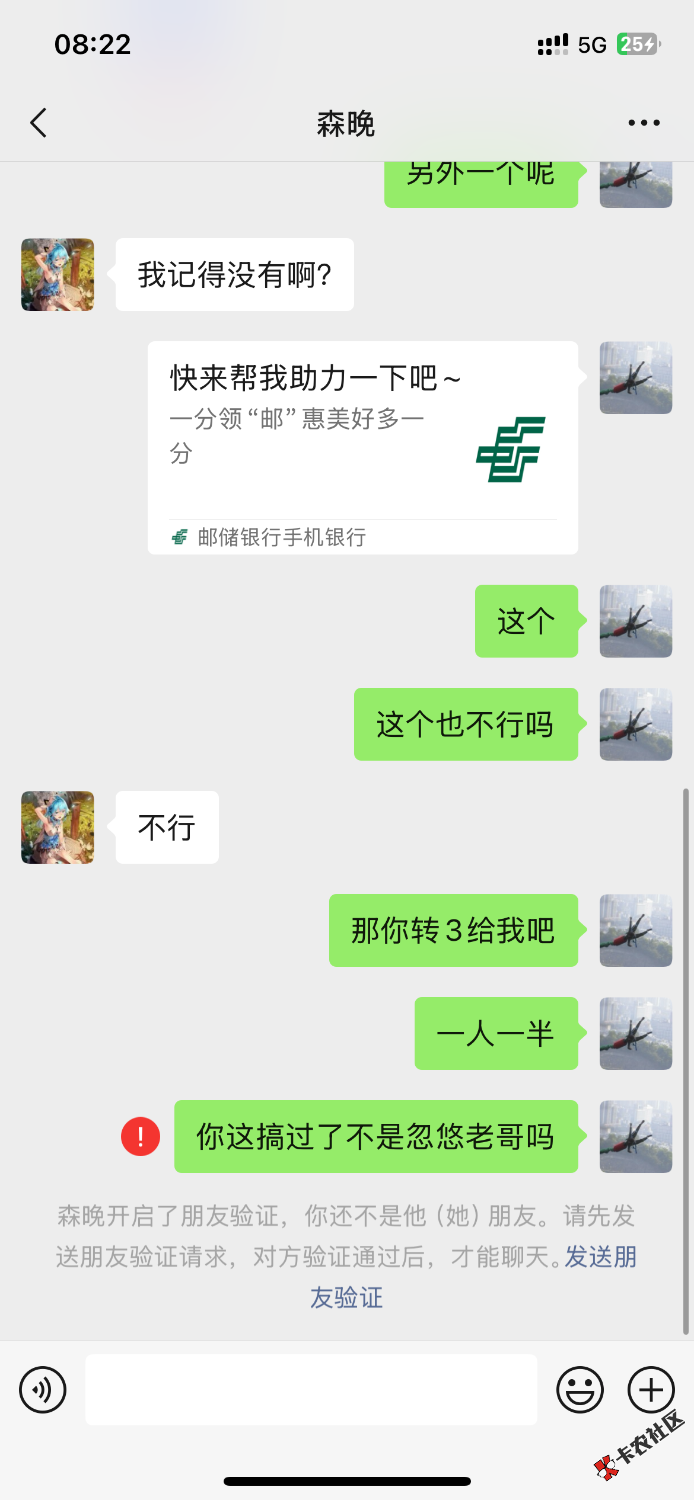Open my own avatar beside 一人一半

pyautogui.click(x=636, y=1034)
